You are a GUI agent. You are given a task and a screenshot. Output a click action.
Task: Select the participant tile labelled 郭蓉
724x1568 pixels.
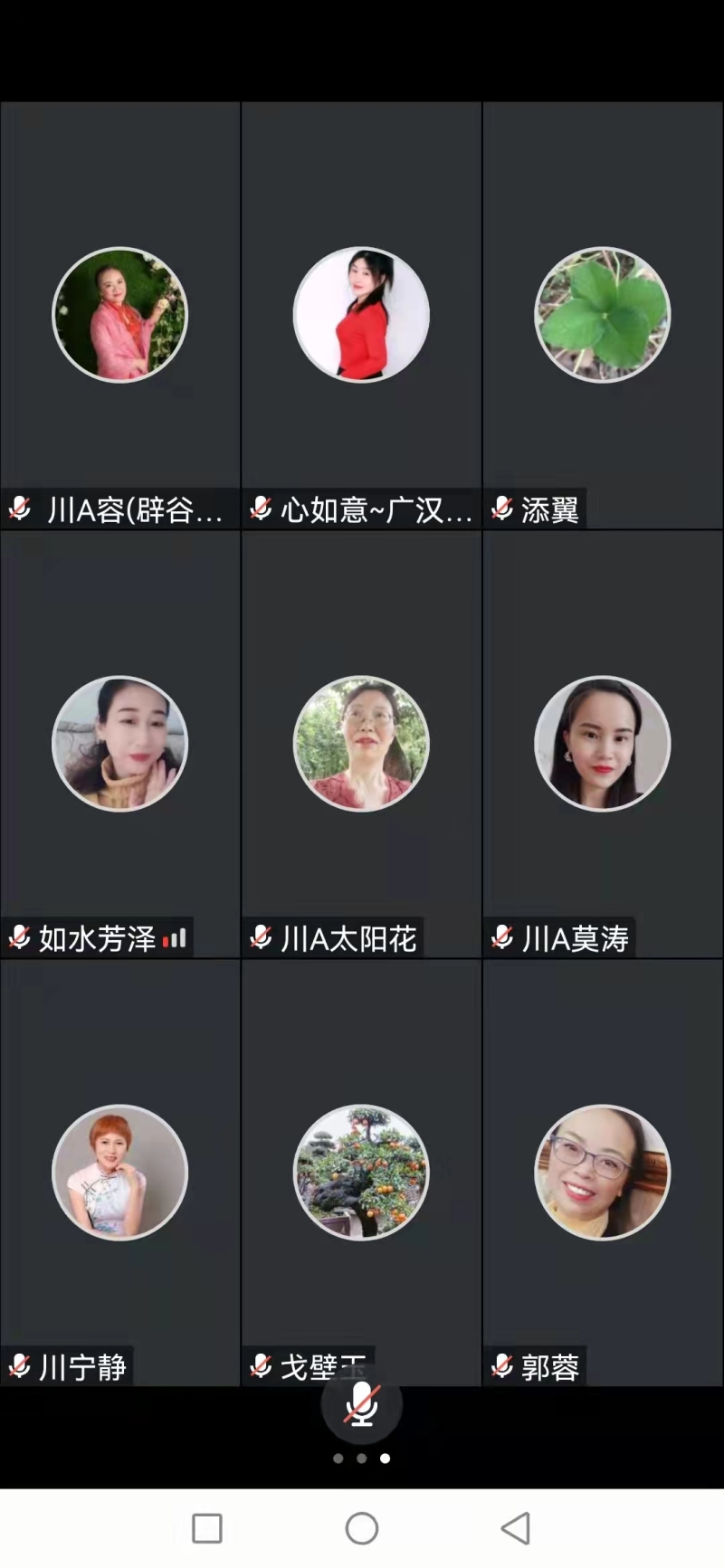click(x=603, y=1172)
